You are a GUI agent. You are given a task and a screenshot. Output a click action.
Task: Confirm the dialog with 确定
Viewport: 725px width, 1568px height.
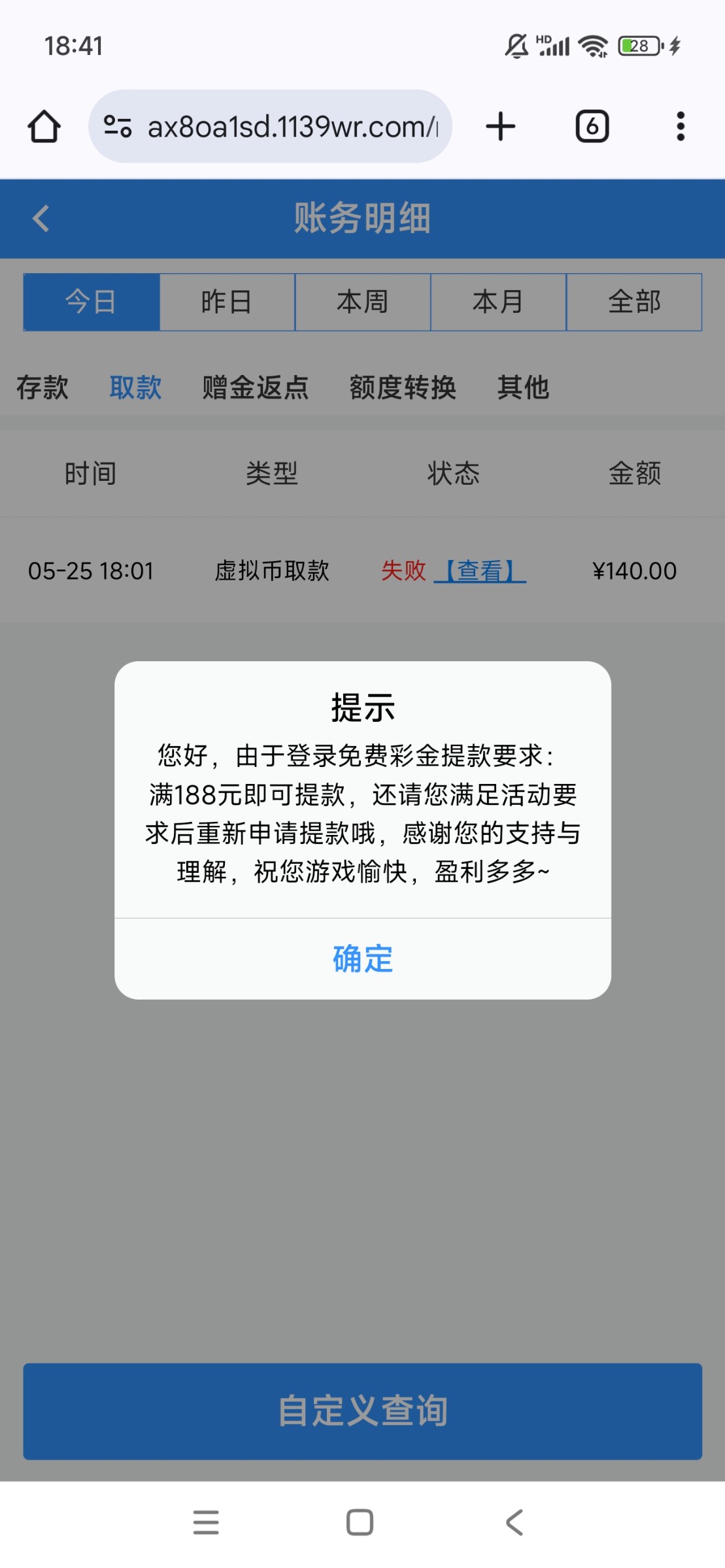click(x=363, y=958)
